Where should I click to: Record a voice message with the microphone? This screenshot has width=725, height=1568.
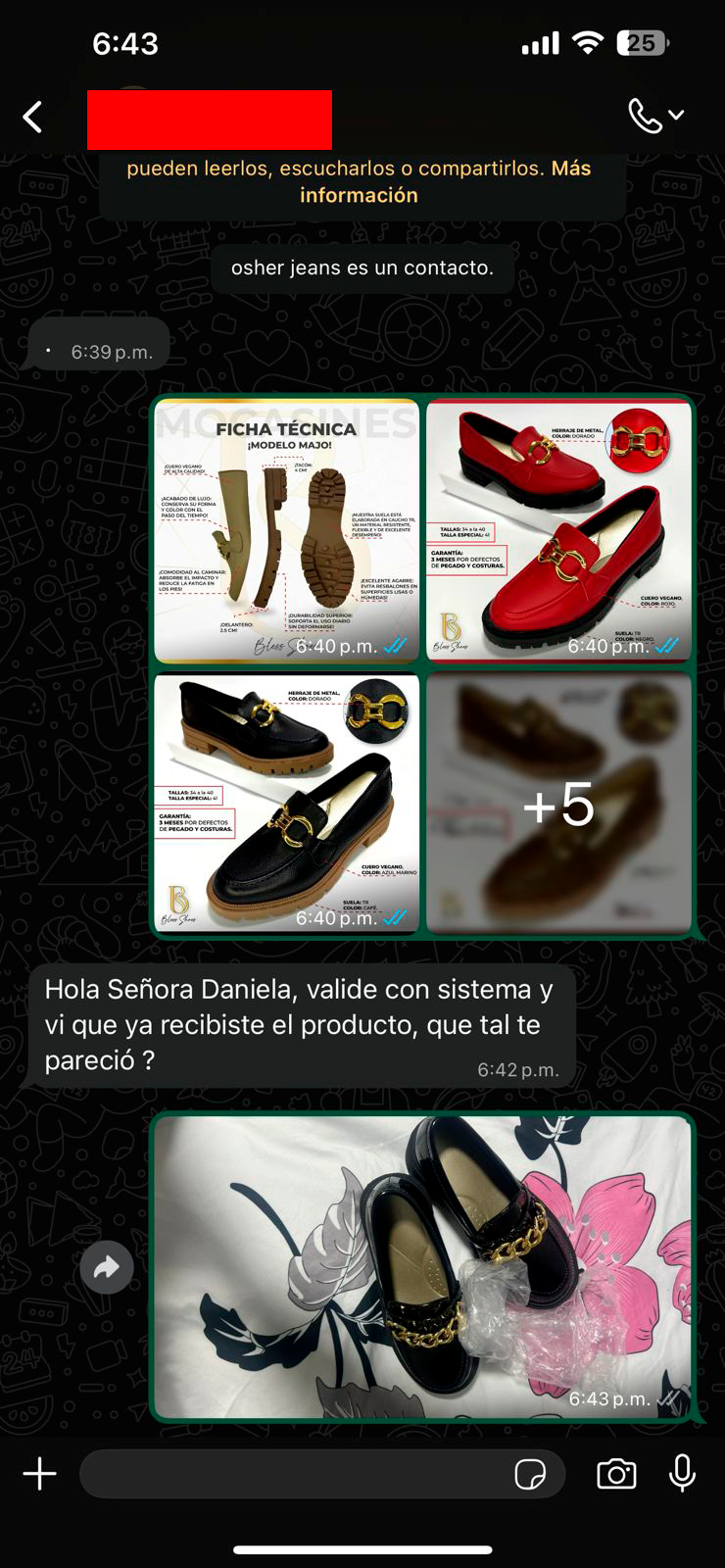pyautogui.click(x=683, y=1474)
